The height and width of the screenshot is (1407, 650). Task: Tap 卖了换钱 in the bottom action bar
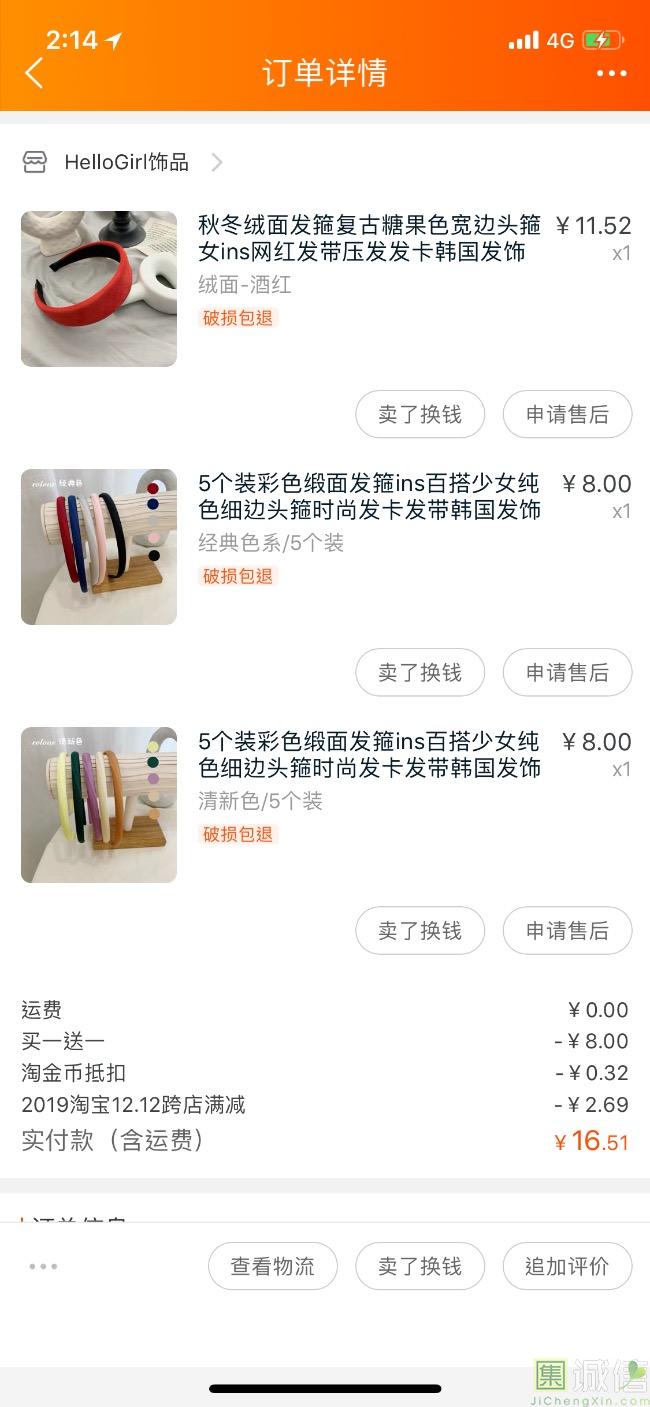(420, 1266)
